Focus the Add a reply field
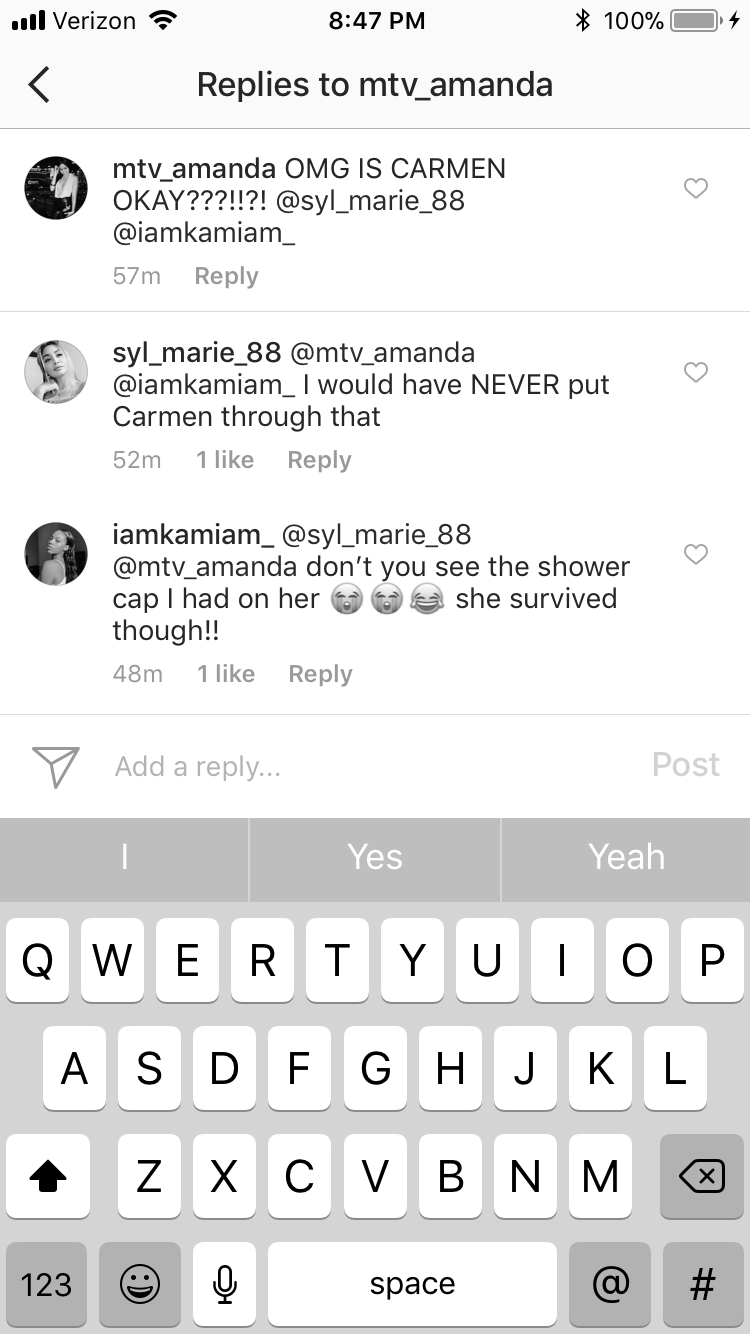The height and width of the screenshot is (1334, 750). coord(370,767)
